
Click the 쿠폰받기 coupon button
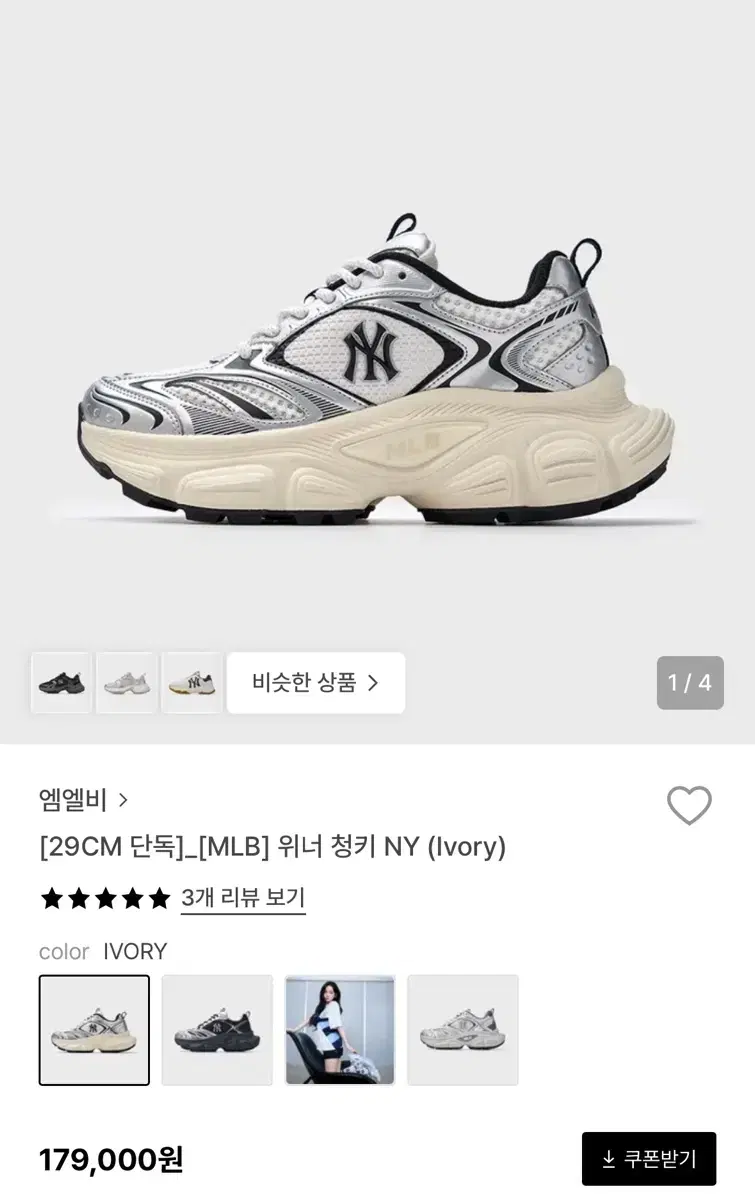(651, 1158)
